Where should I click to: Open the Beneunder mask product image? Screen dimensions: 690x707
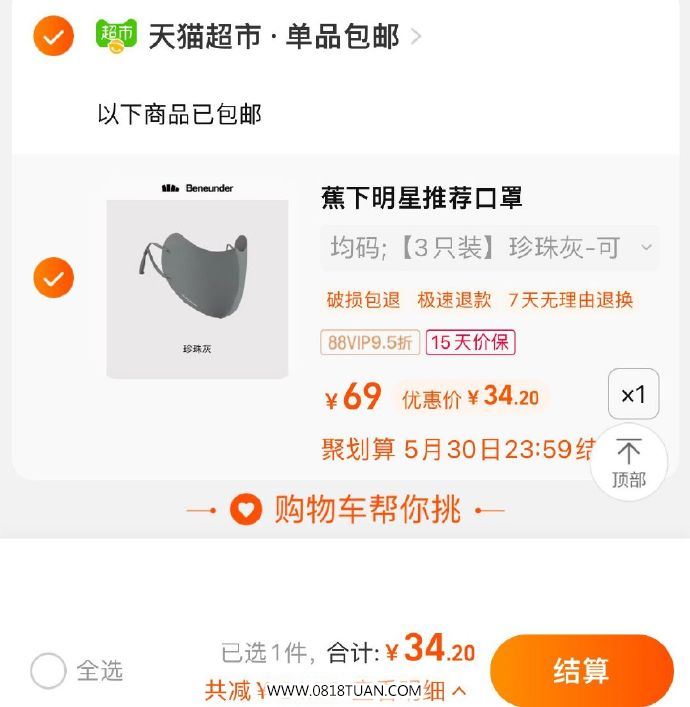pyautogui.click(x=197, y=278)
